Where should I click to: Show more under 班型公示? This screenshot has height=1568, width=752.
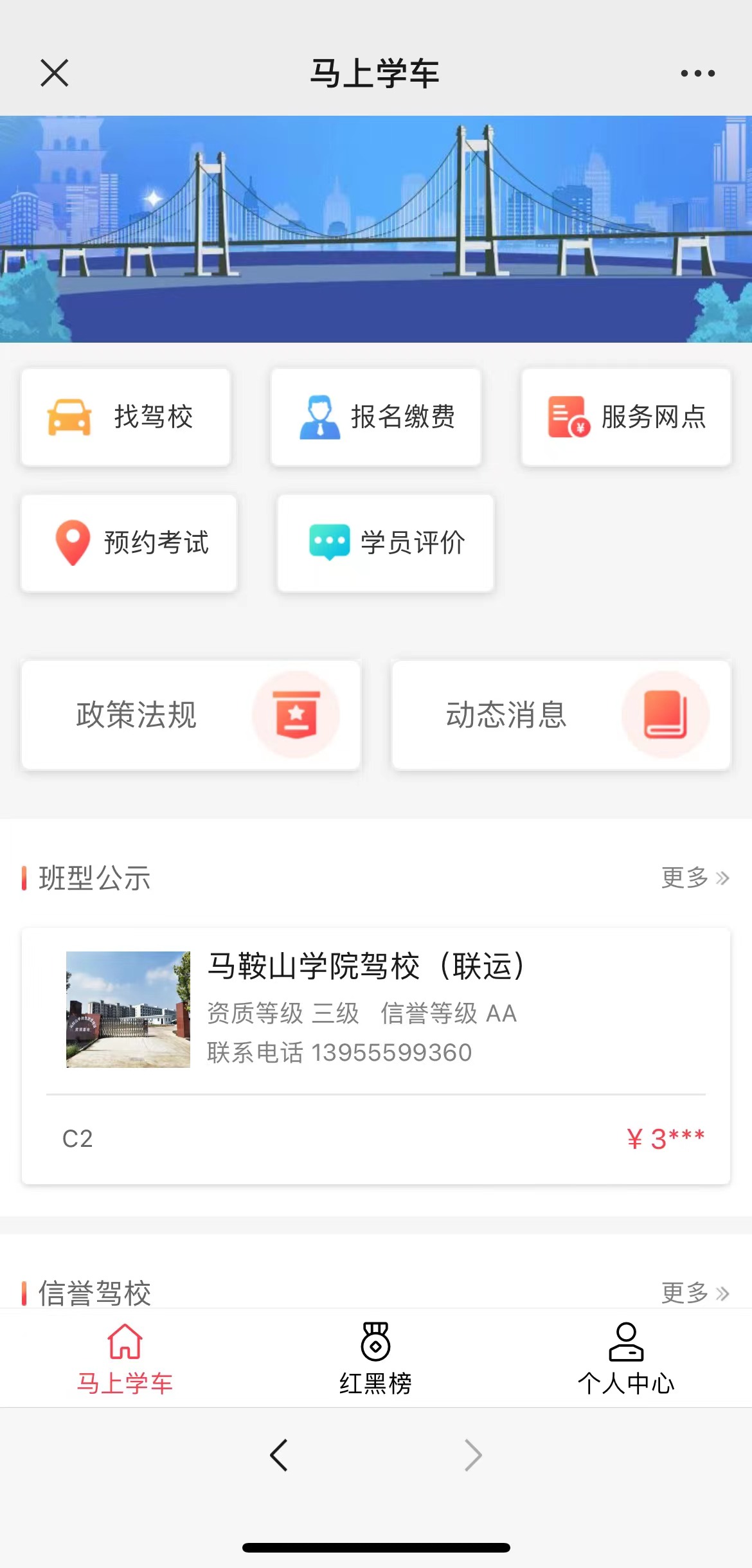[x=695, y=878]
